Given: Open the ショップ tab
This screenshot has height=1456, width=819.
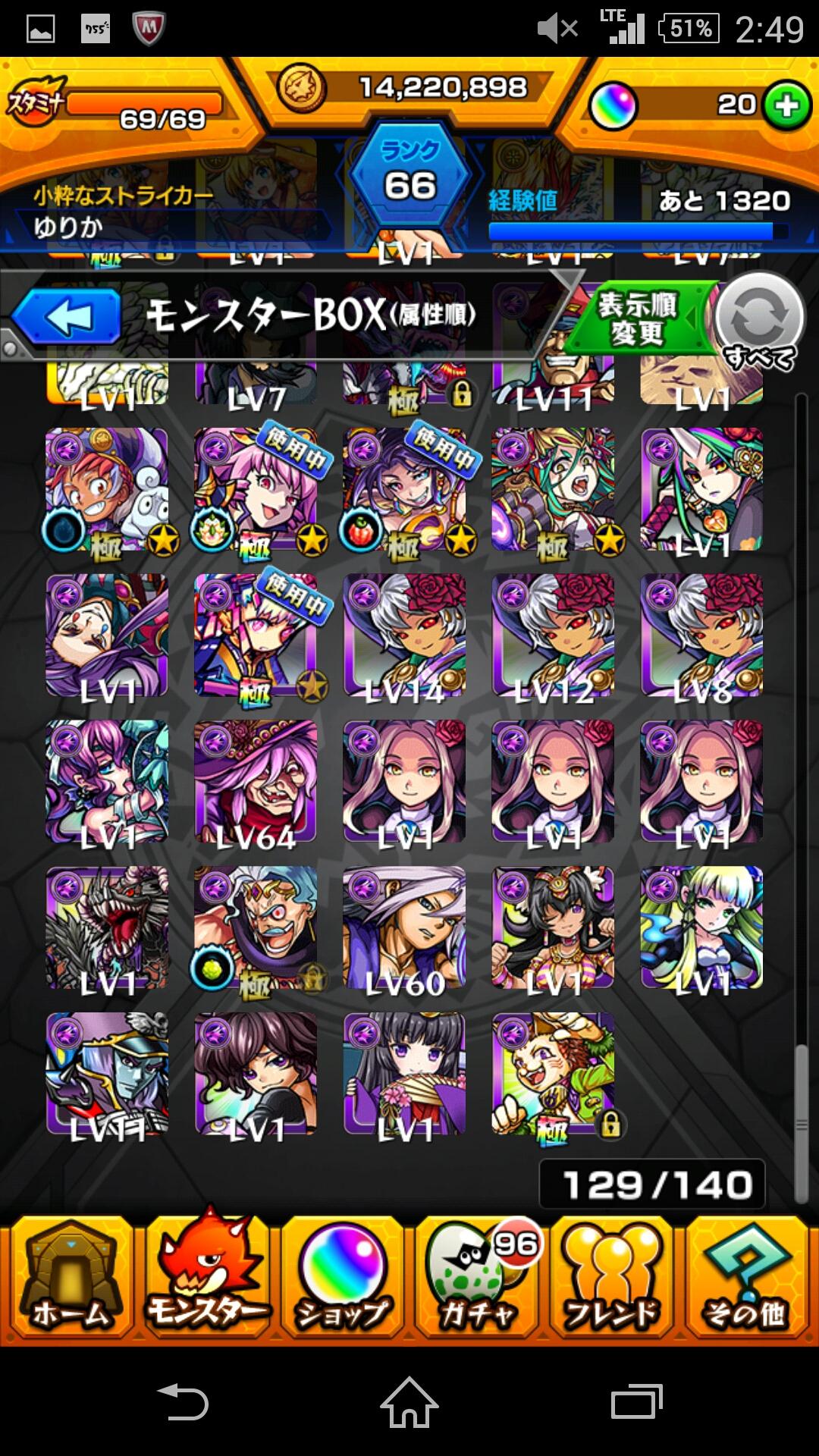Looking at the screenshot, I should coord(342,1279).
